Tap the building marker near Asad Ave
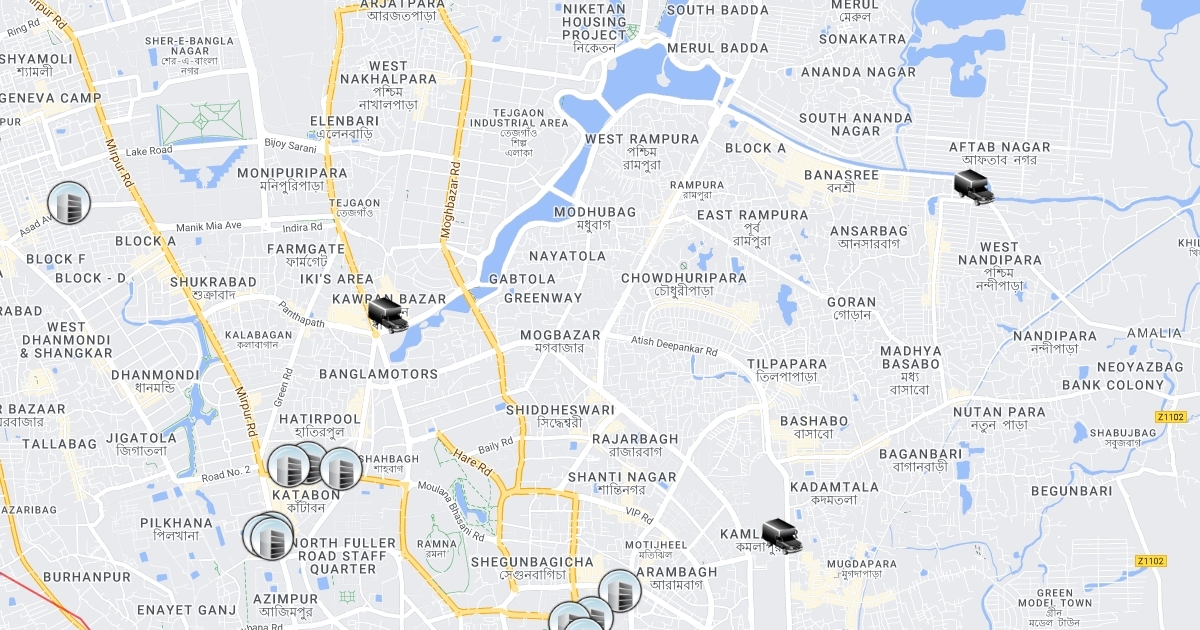 [x=69, y=202]
